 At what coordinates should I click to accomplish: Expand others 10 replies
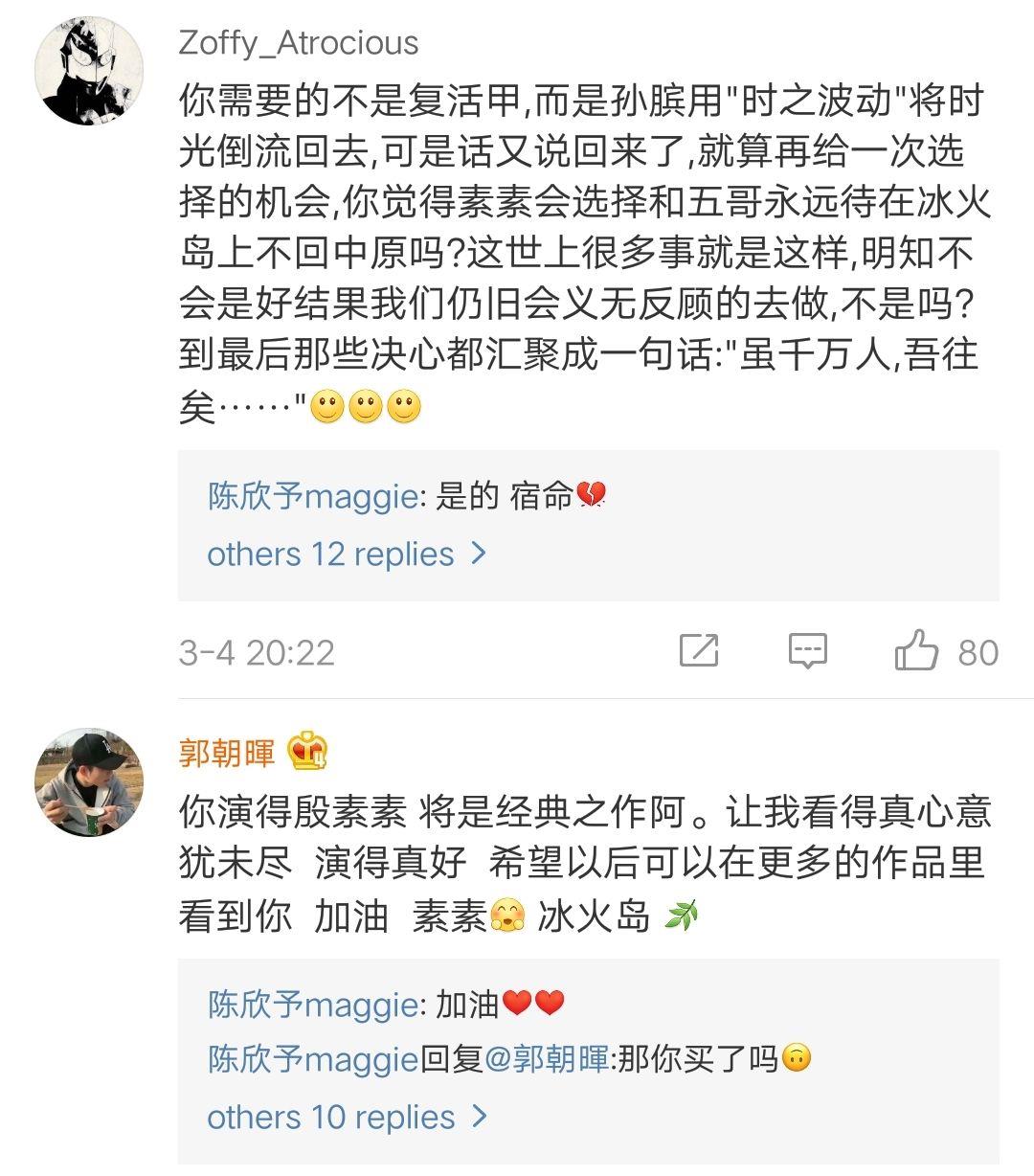[347, 1117]
